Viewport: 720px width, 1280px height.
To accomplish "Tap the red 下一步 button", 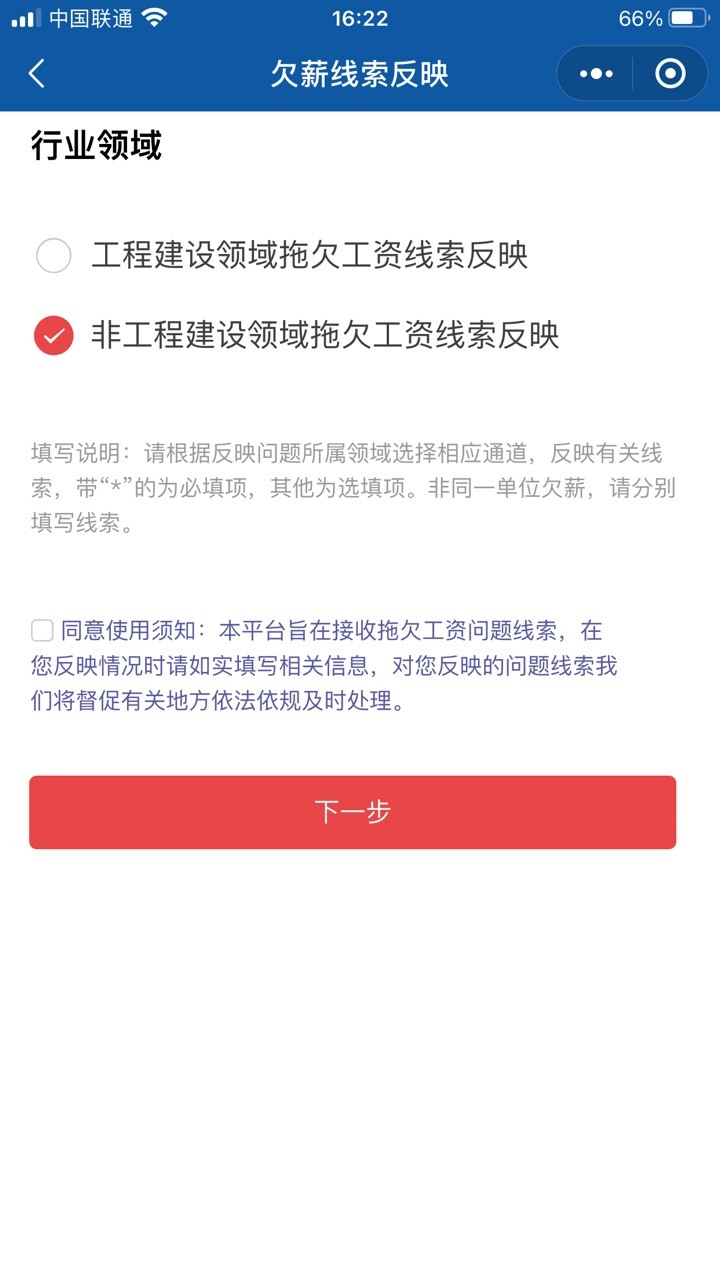I will (x=352, y=812).
